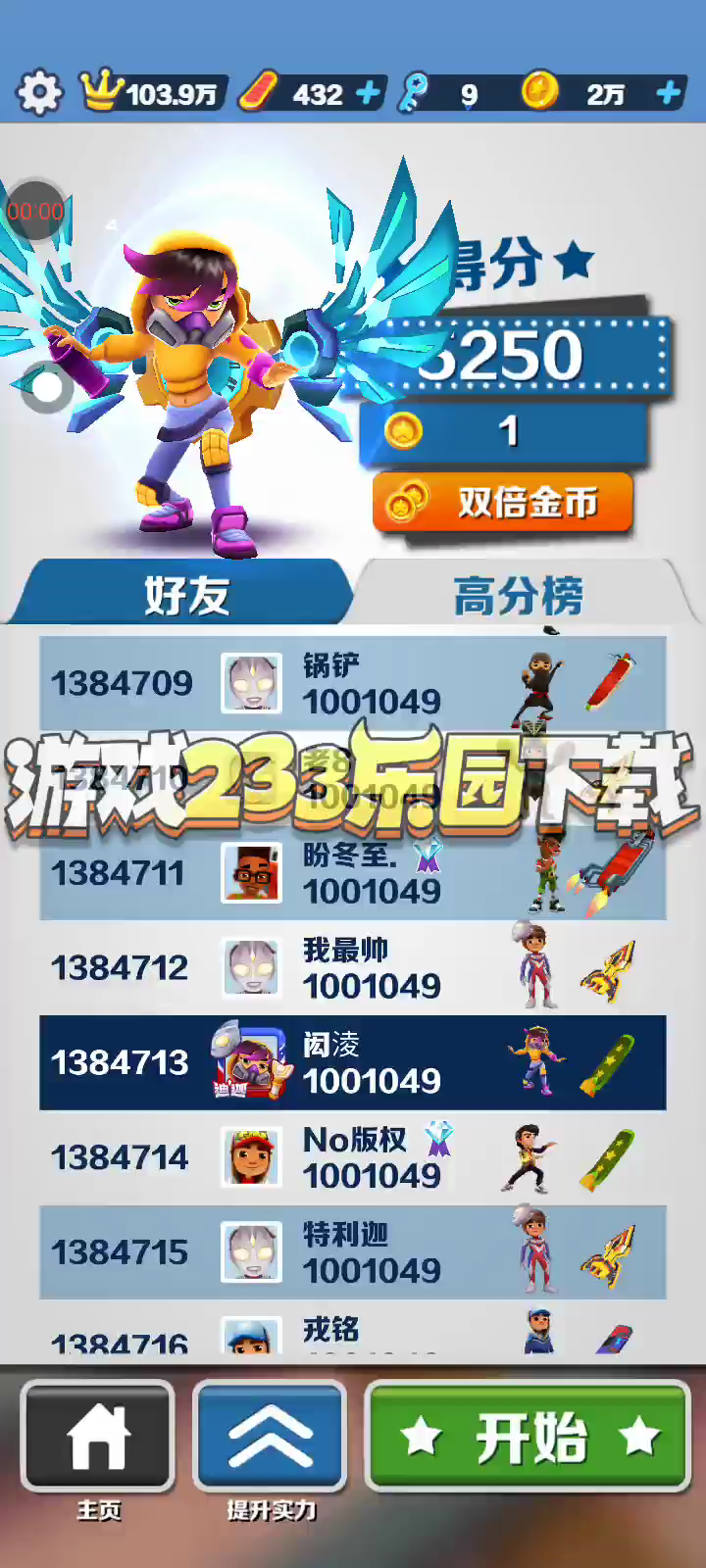Open 锅铲's leaderboard entry
Screen dimensions: 706x1568
[353, 683]
